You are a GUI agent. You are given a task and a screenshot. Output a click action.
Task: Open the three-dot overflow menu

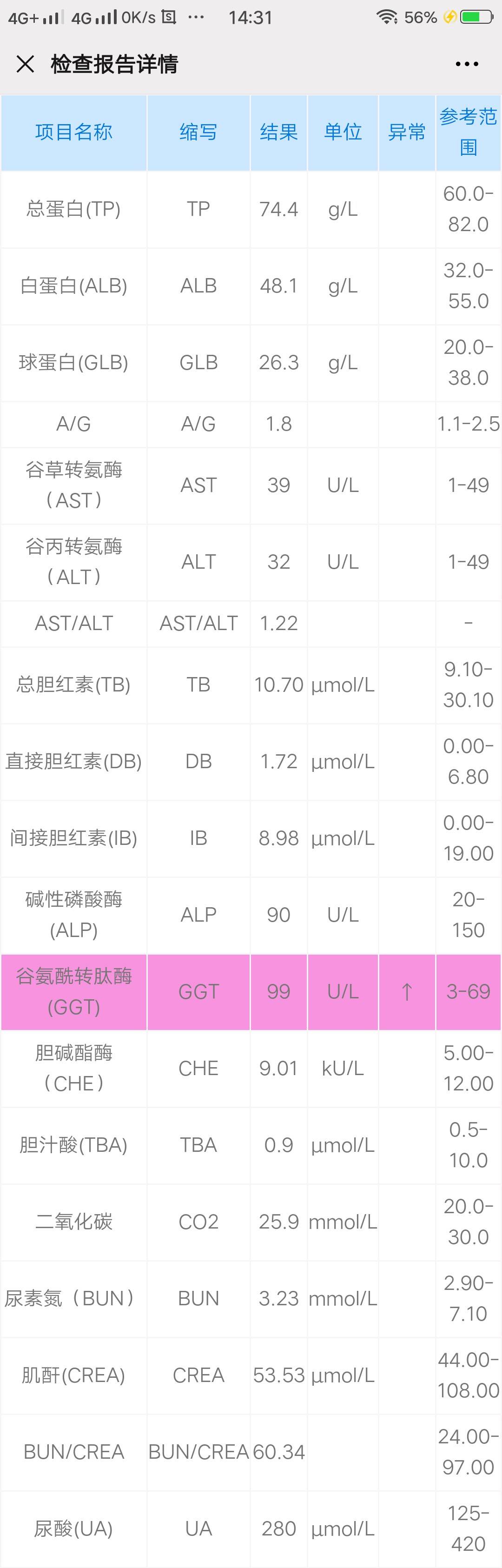(x=467, y=64)
